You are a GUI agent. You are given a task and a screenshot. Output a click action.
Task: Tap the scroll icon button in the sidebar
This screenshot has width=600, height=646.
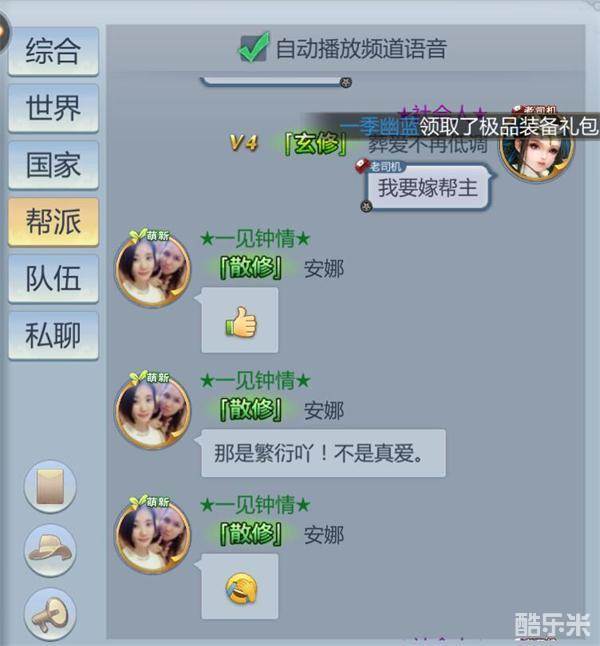point(50,488)
